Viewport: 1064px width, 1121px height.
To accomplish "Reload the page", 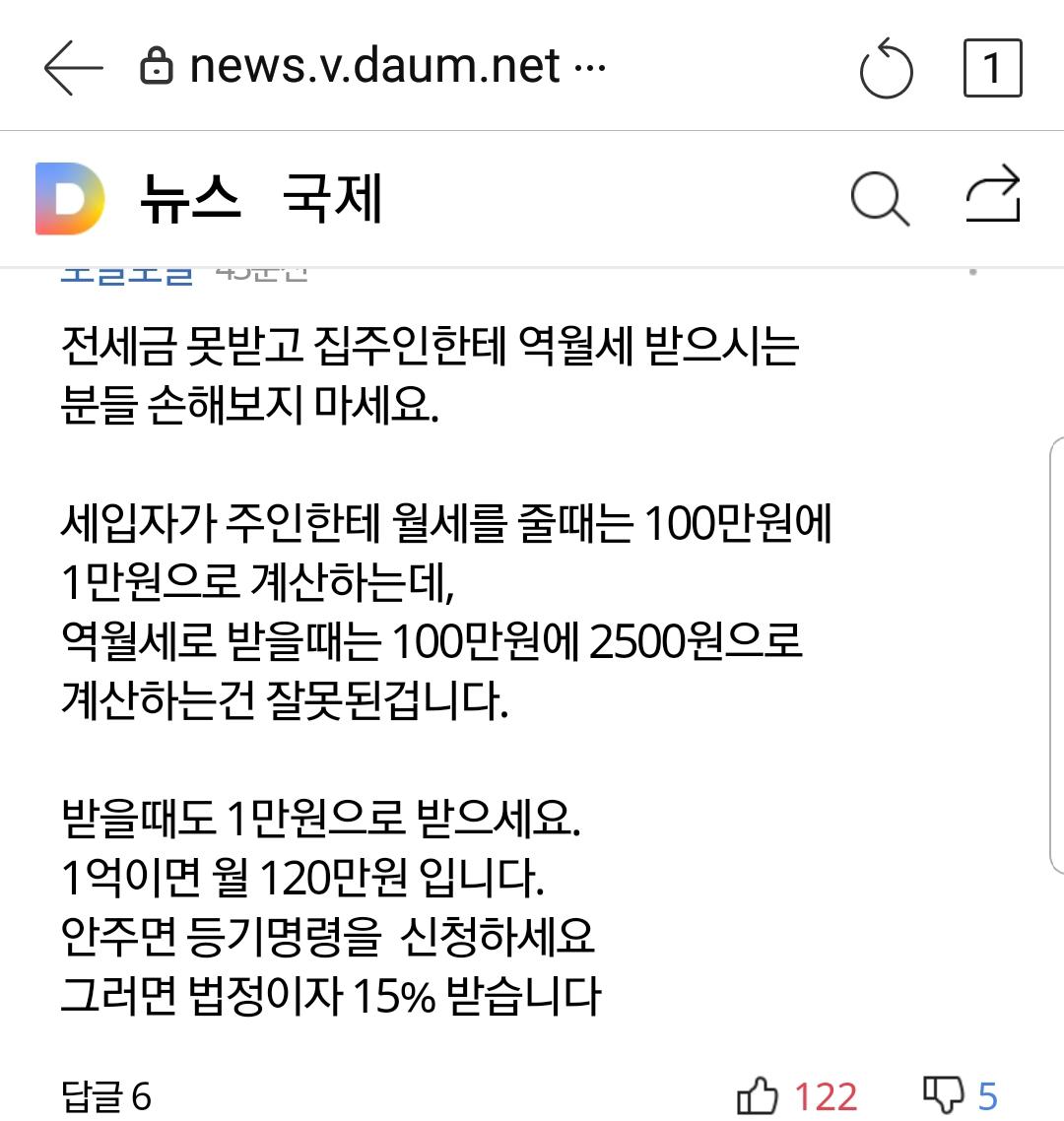I will pyautogui.click(x=886, y=69).
